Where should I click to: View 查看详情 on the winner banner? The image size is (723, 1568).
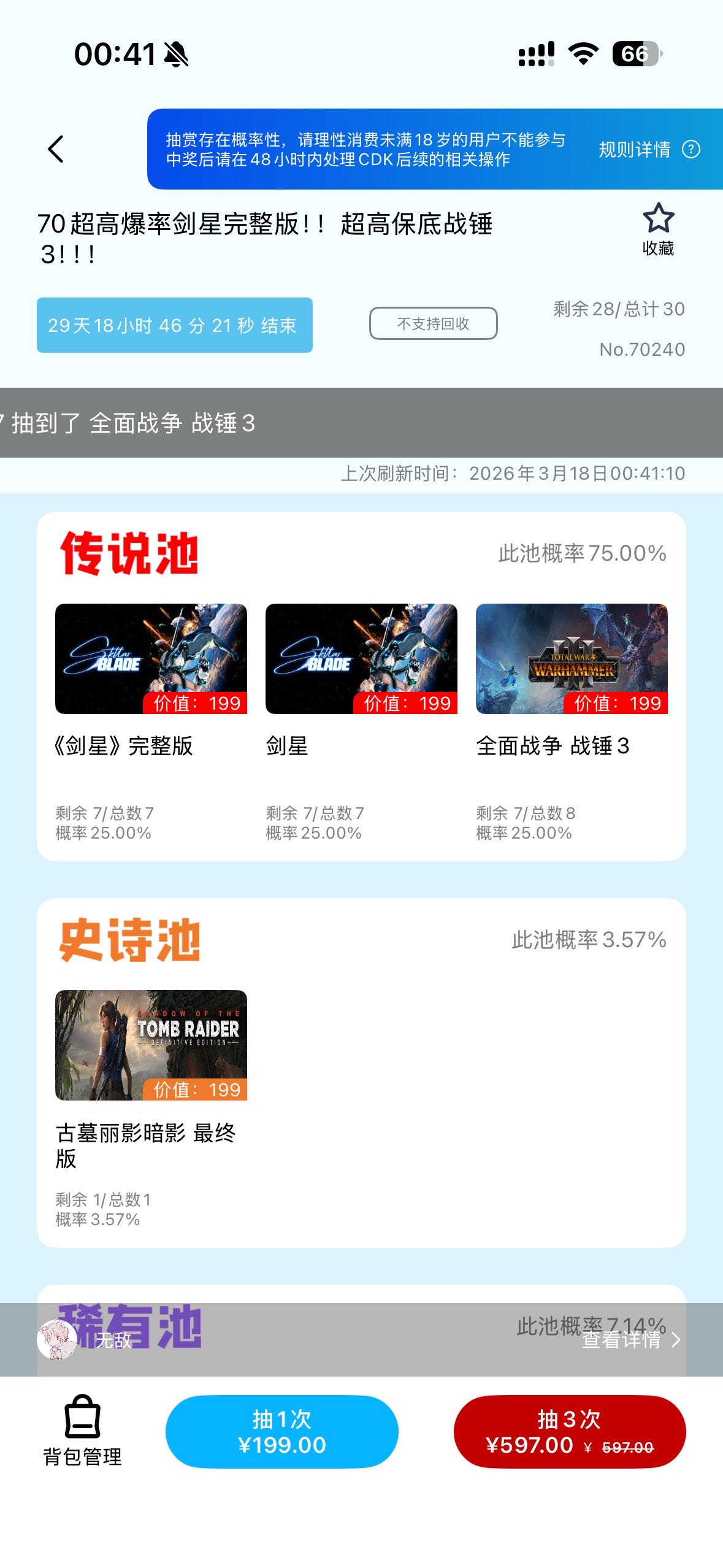630,1340
